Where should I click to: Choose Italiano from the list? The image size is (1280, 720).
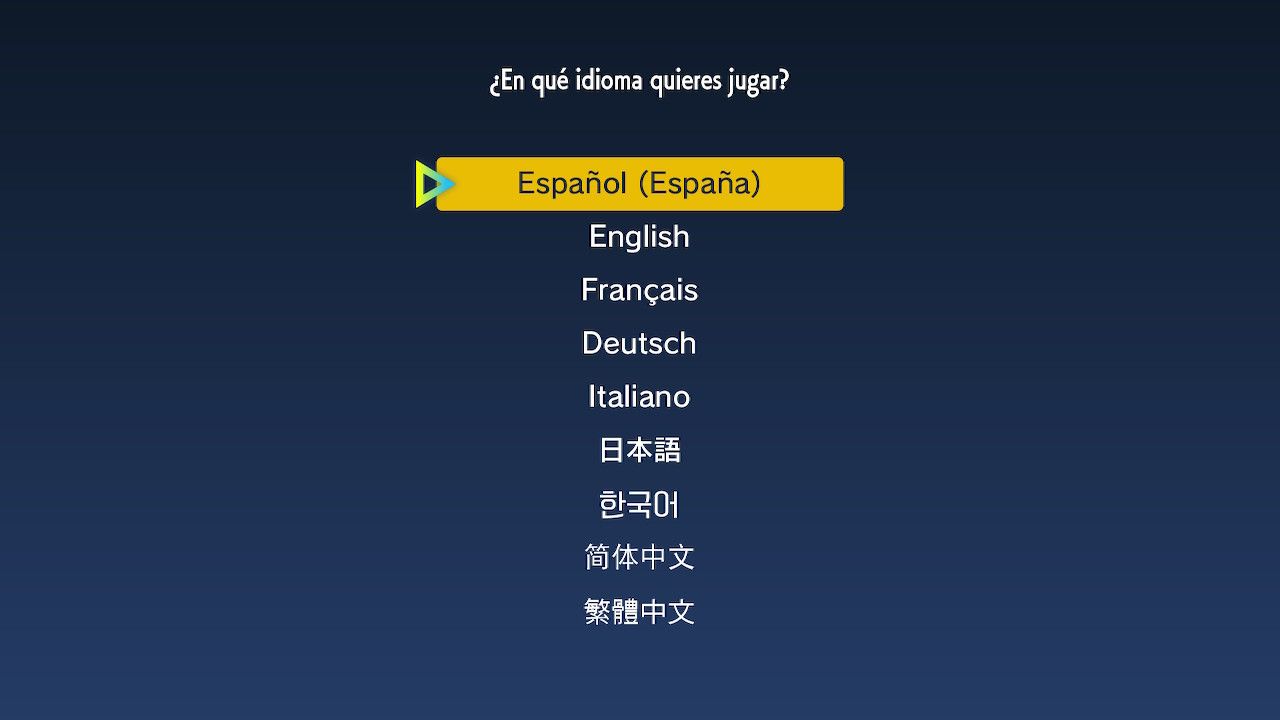click(639, 397)
